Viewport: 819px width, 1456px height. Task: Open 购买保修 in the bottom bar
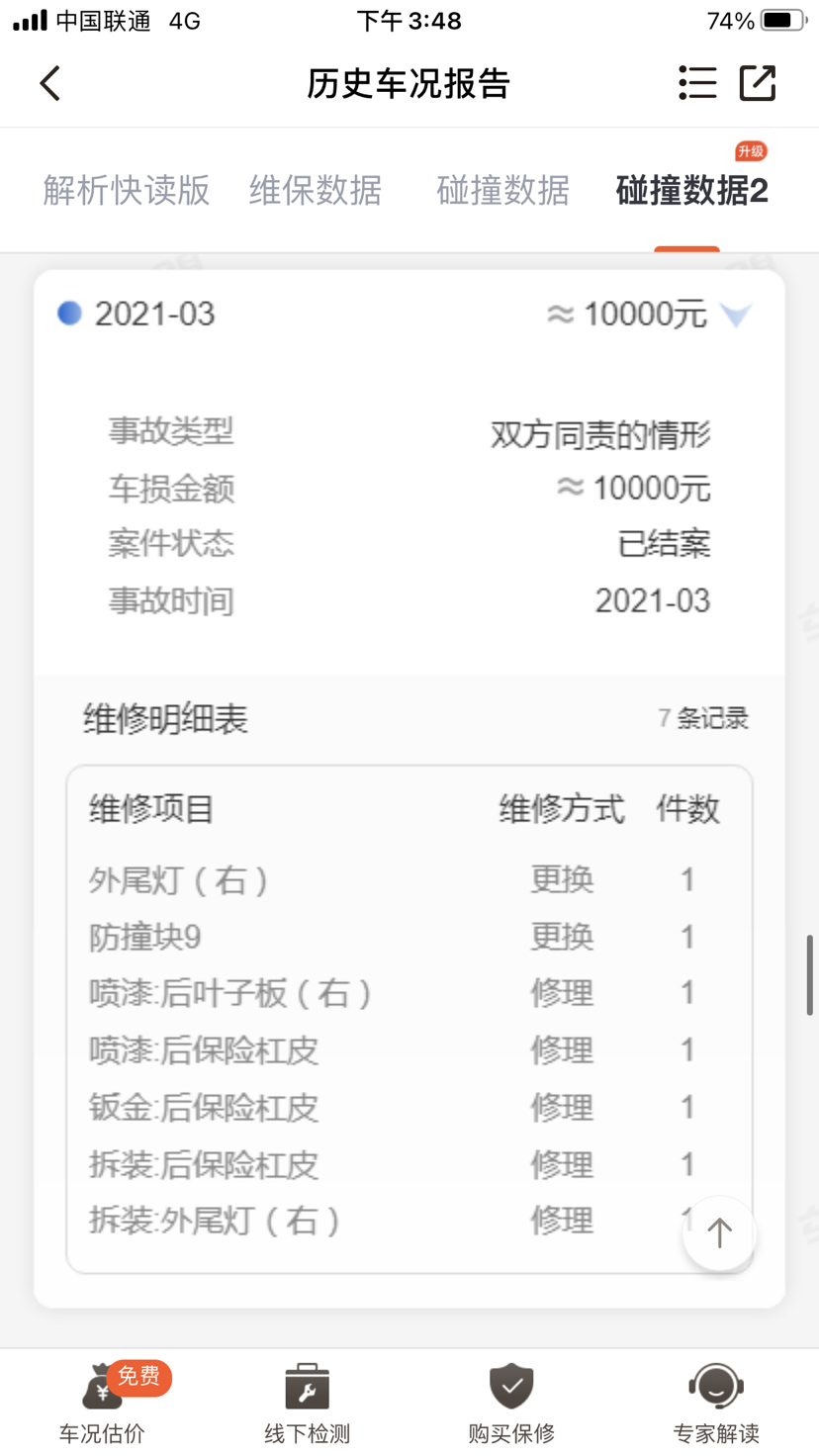(x=511, y=1403)
